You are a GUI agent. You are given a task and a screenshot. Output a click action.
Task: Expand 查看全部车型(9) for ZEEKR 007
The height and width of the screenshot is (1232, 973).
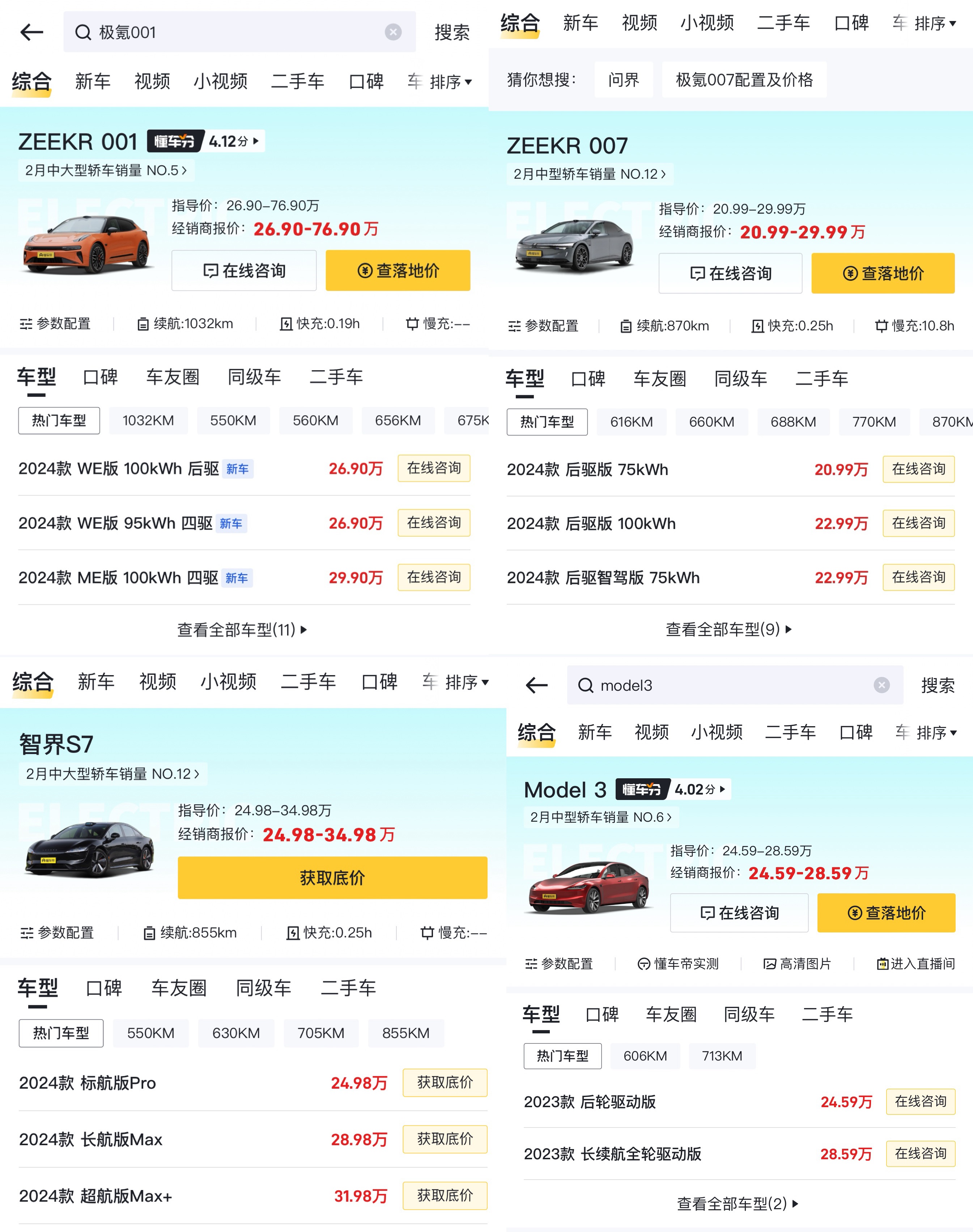pos(728,629)
